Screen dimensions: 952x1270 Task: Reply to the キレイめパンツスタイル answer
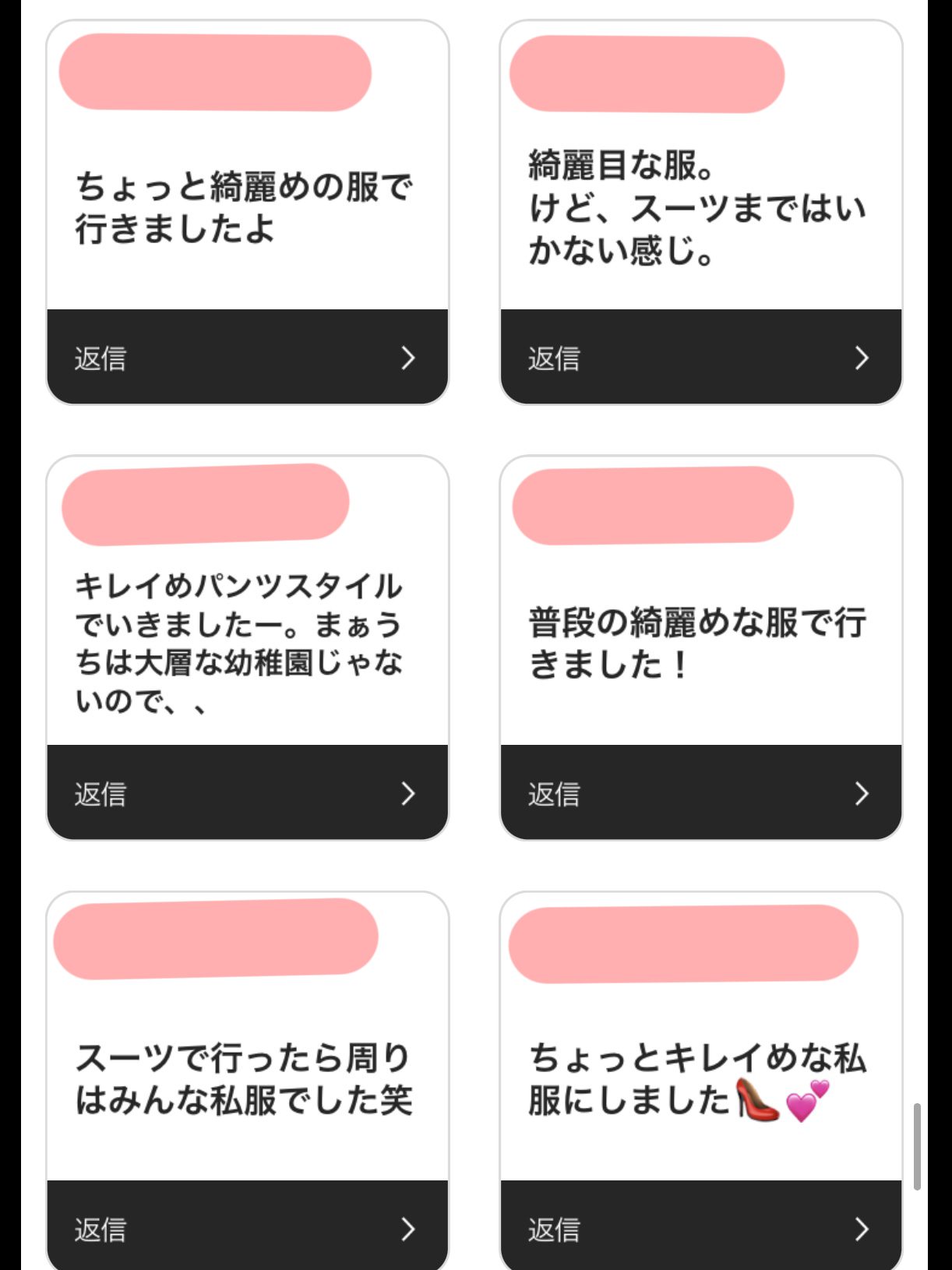[247, 793]
